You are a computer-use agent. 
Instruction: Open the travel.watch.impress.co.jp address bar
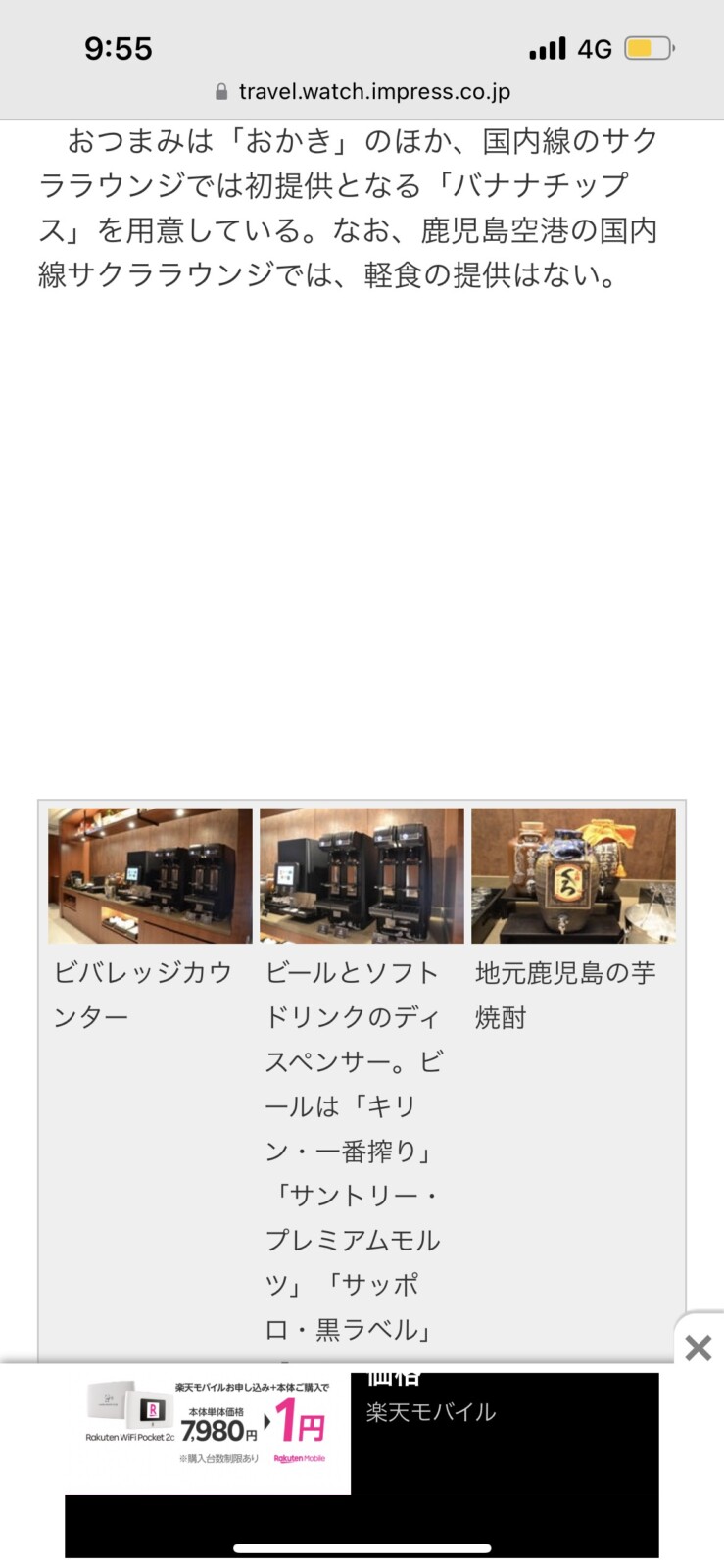[x=362, y=92]
